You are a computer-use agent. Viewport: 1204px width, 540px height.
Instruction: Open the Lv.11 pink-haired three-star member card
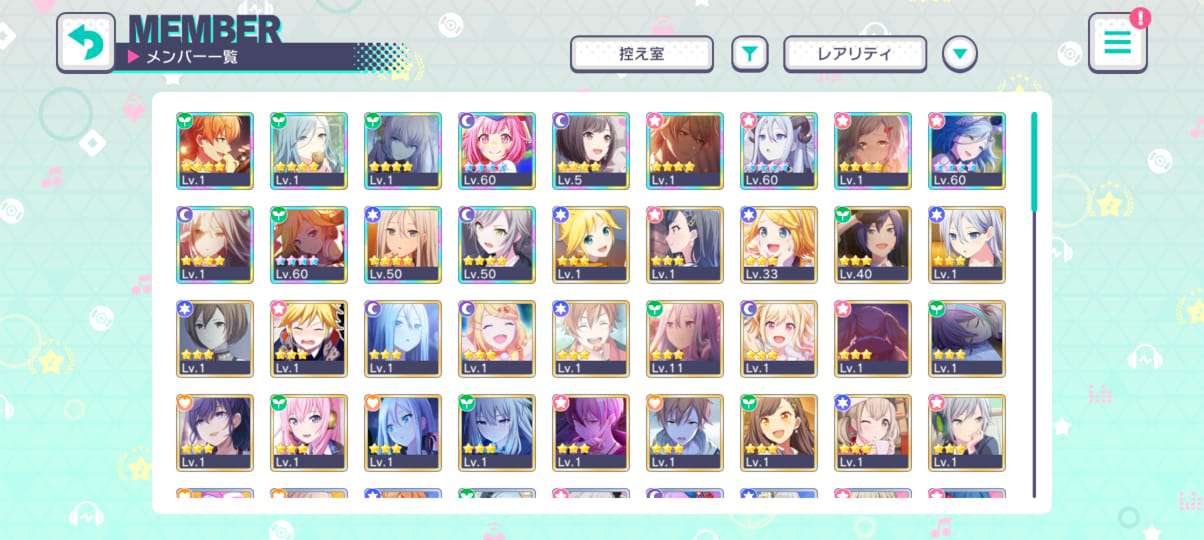[685, 339]
